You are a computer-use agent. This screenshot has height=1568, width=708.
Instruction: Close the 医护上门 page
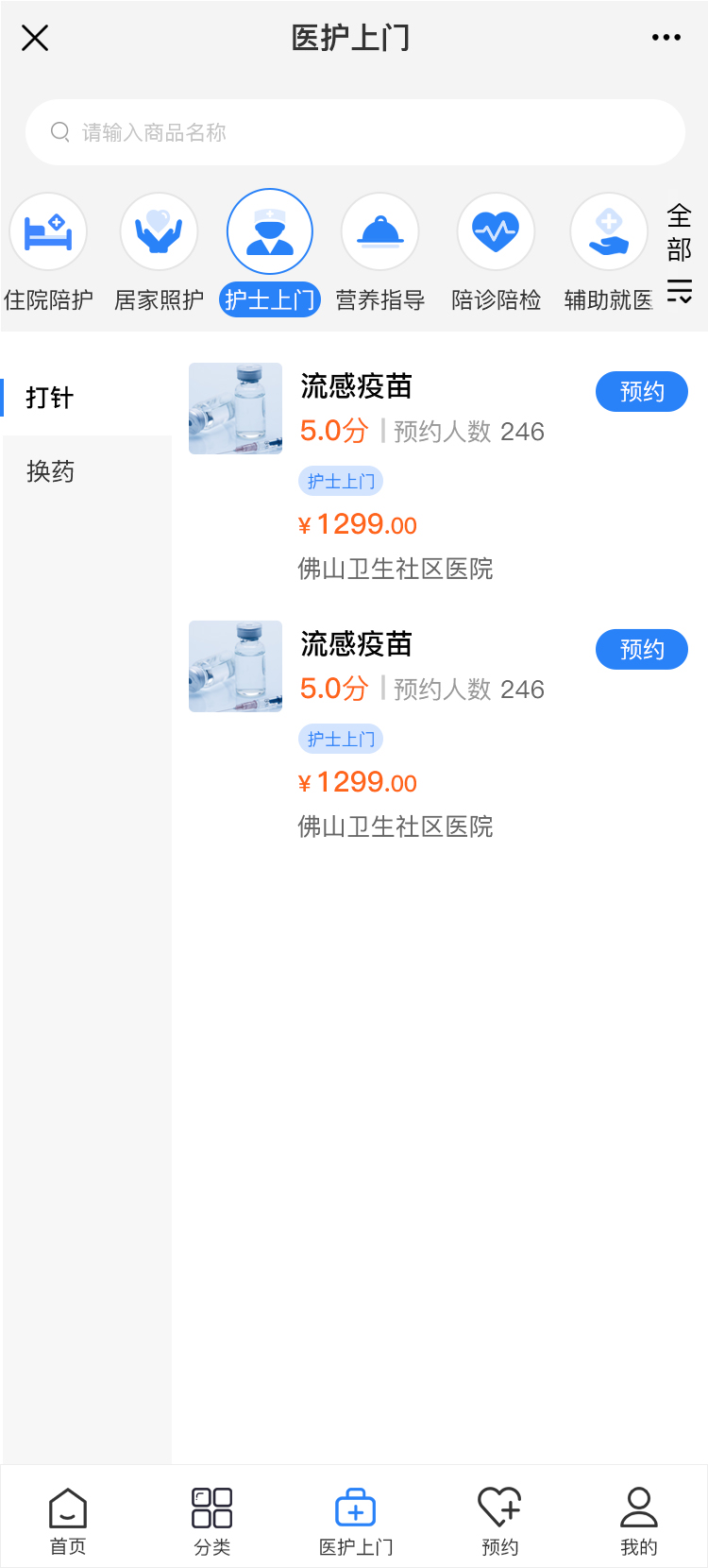pos(35,38)
